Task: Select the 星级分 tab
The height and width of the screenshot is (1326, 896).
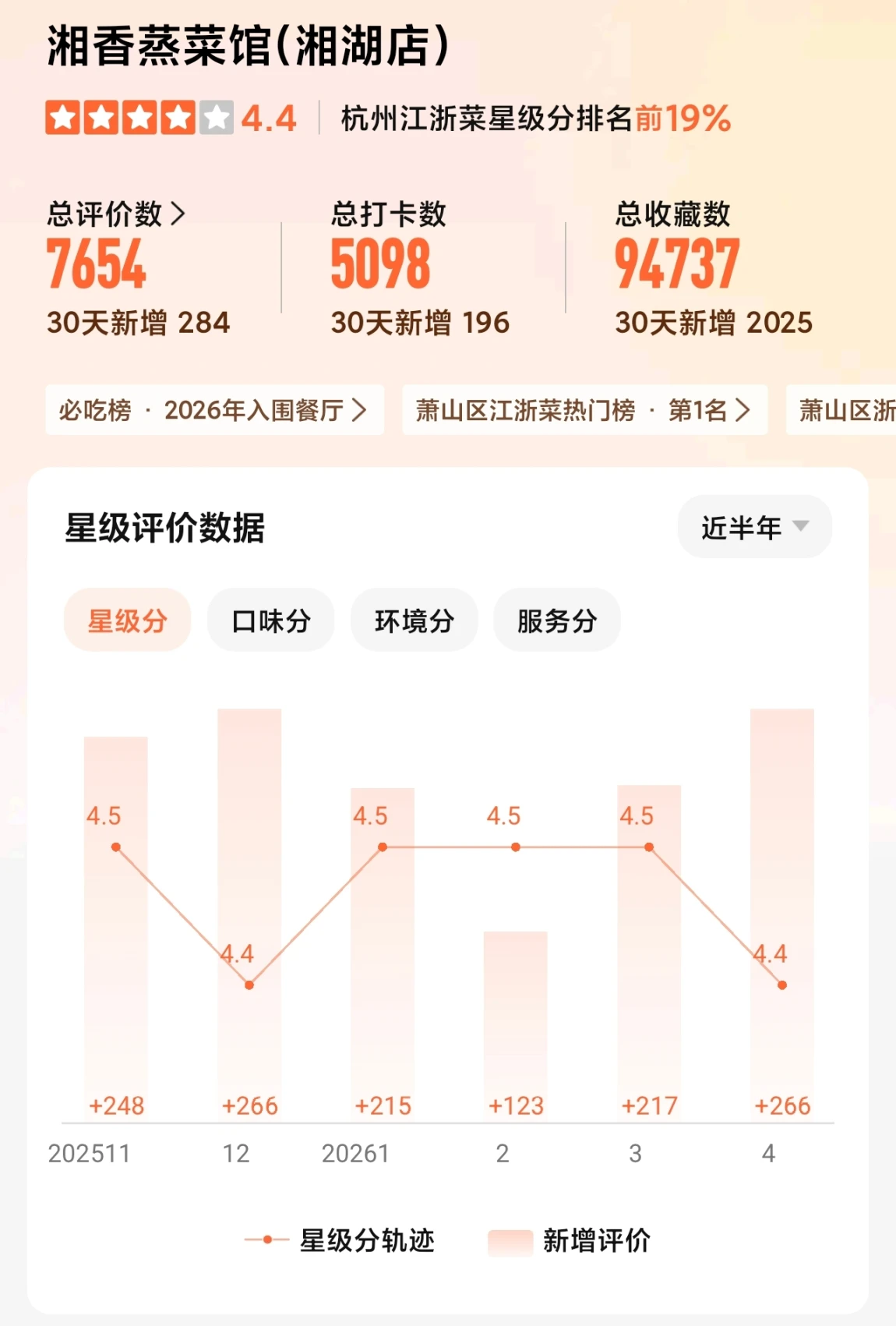Action: coord(127,621)
